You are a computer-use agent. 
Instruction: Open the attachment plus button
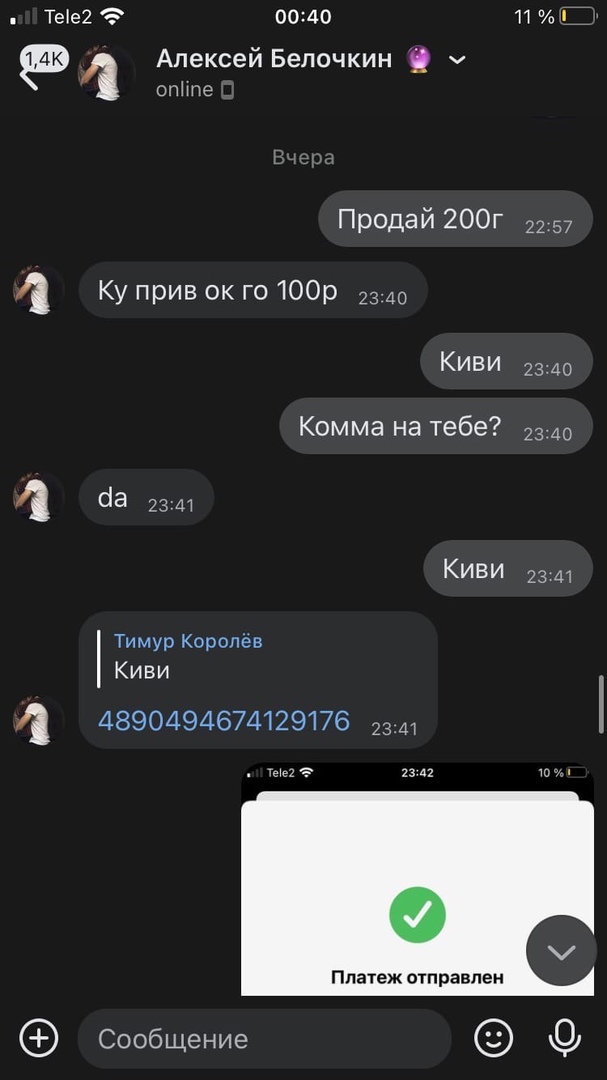(x=39, y=1038)
